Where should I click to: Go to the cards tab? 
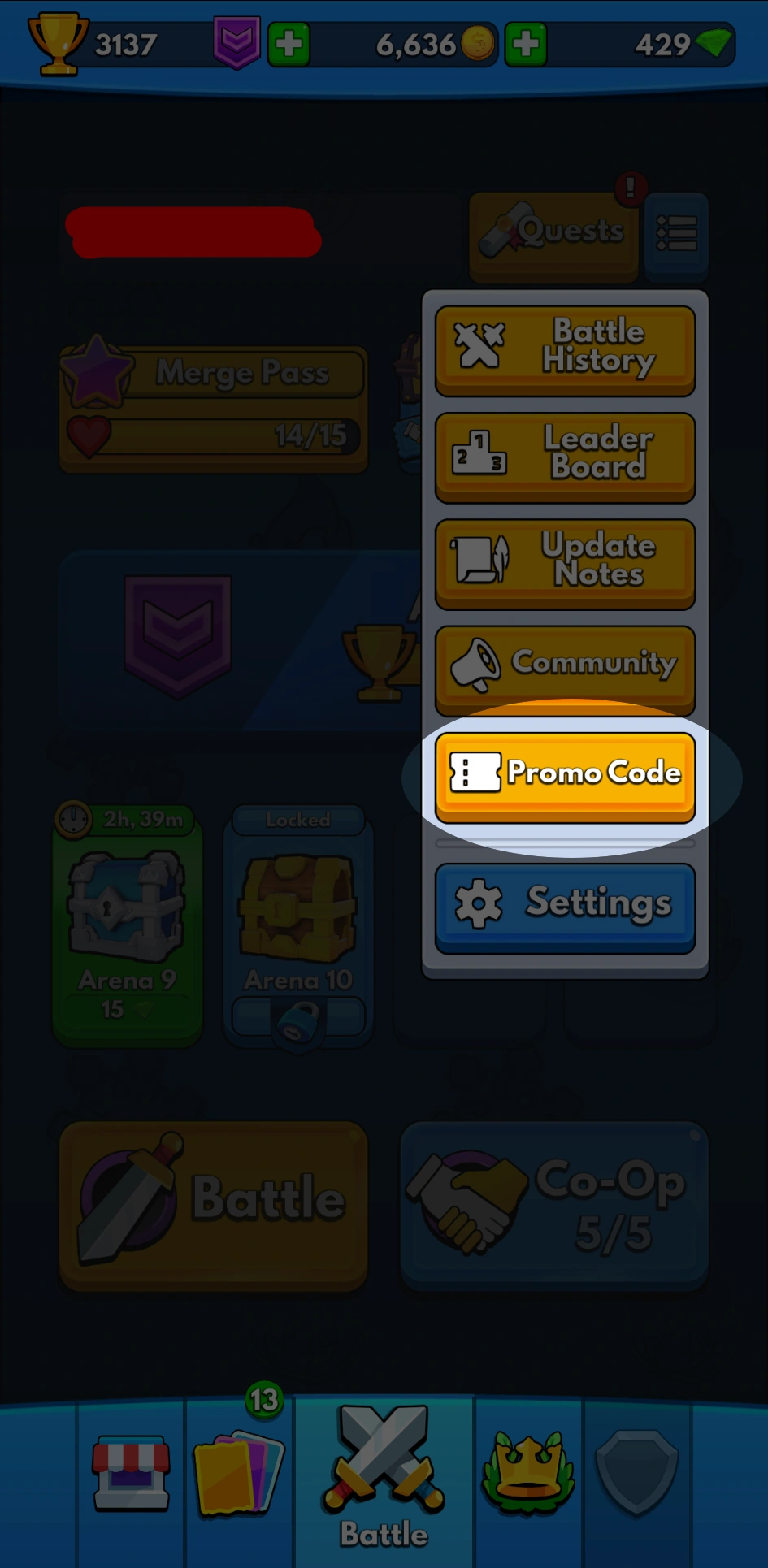[238, 1472]
